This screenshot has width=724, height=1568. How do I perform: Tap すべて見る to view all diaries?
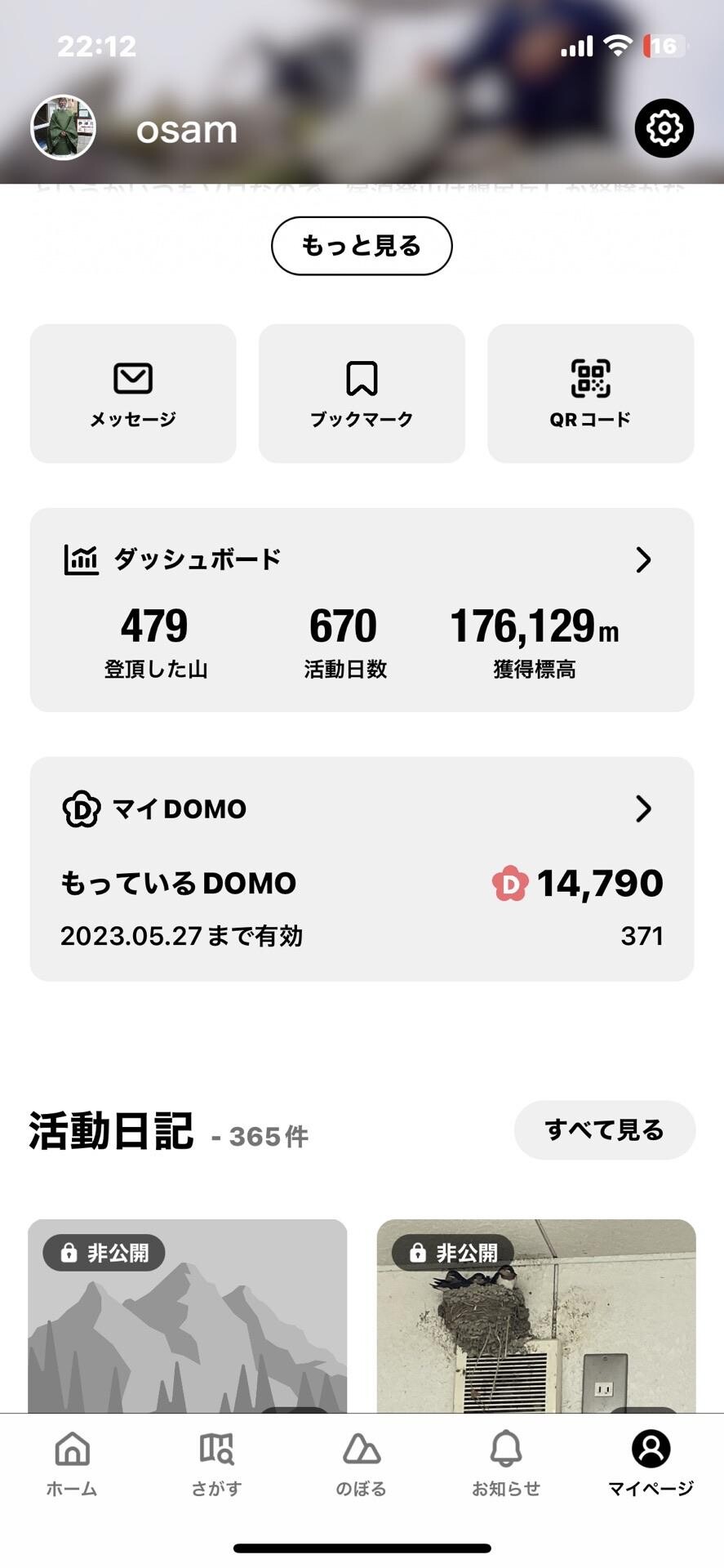pyautogui.click(x=605, y=1130)
